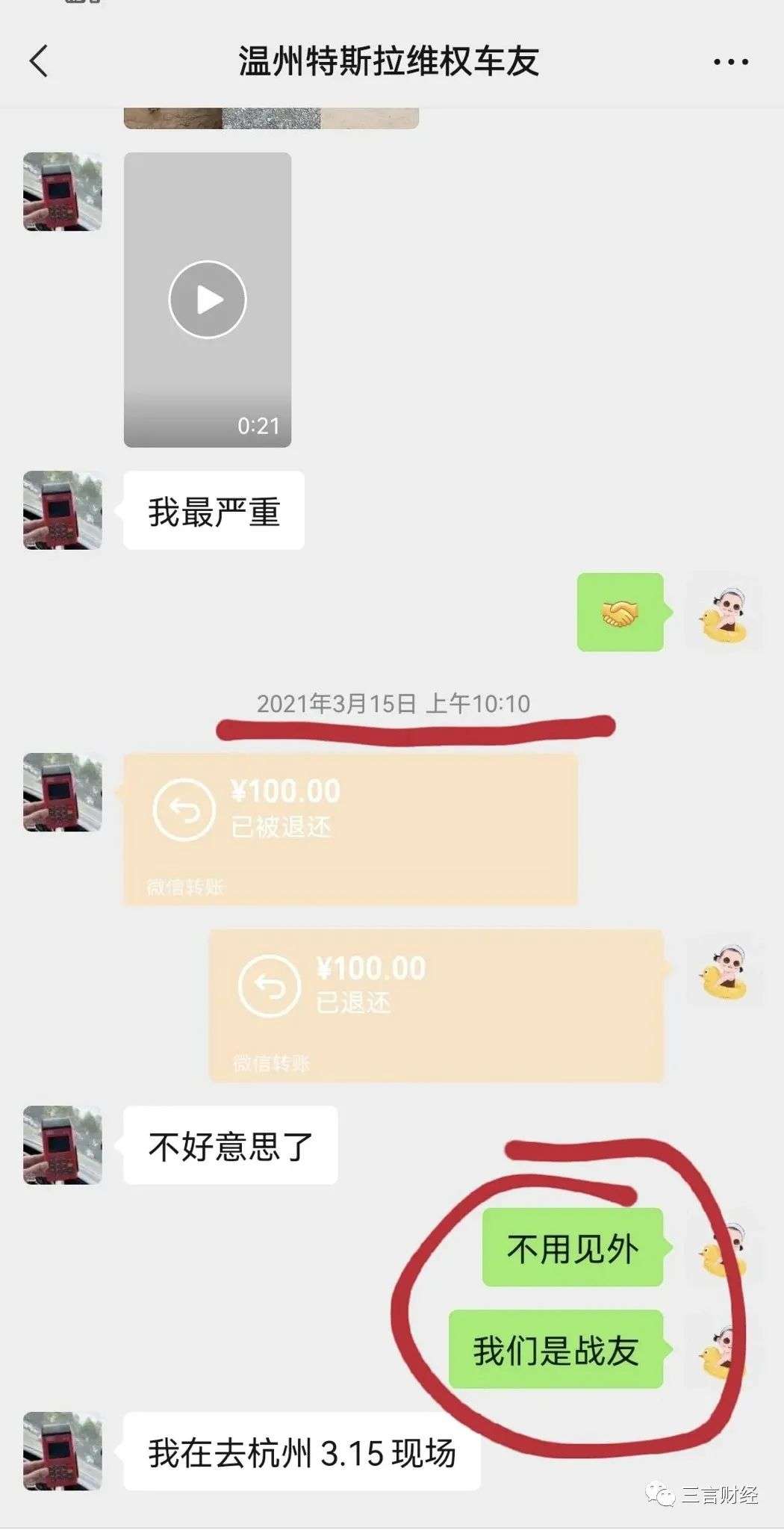Tap the duck avatar beside the handshake emoji
Image resolution: width=784 pixels, height=1530 pixels.
click(724, 612)
